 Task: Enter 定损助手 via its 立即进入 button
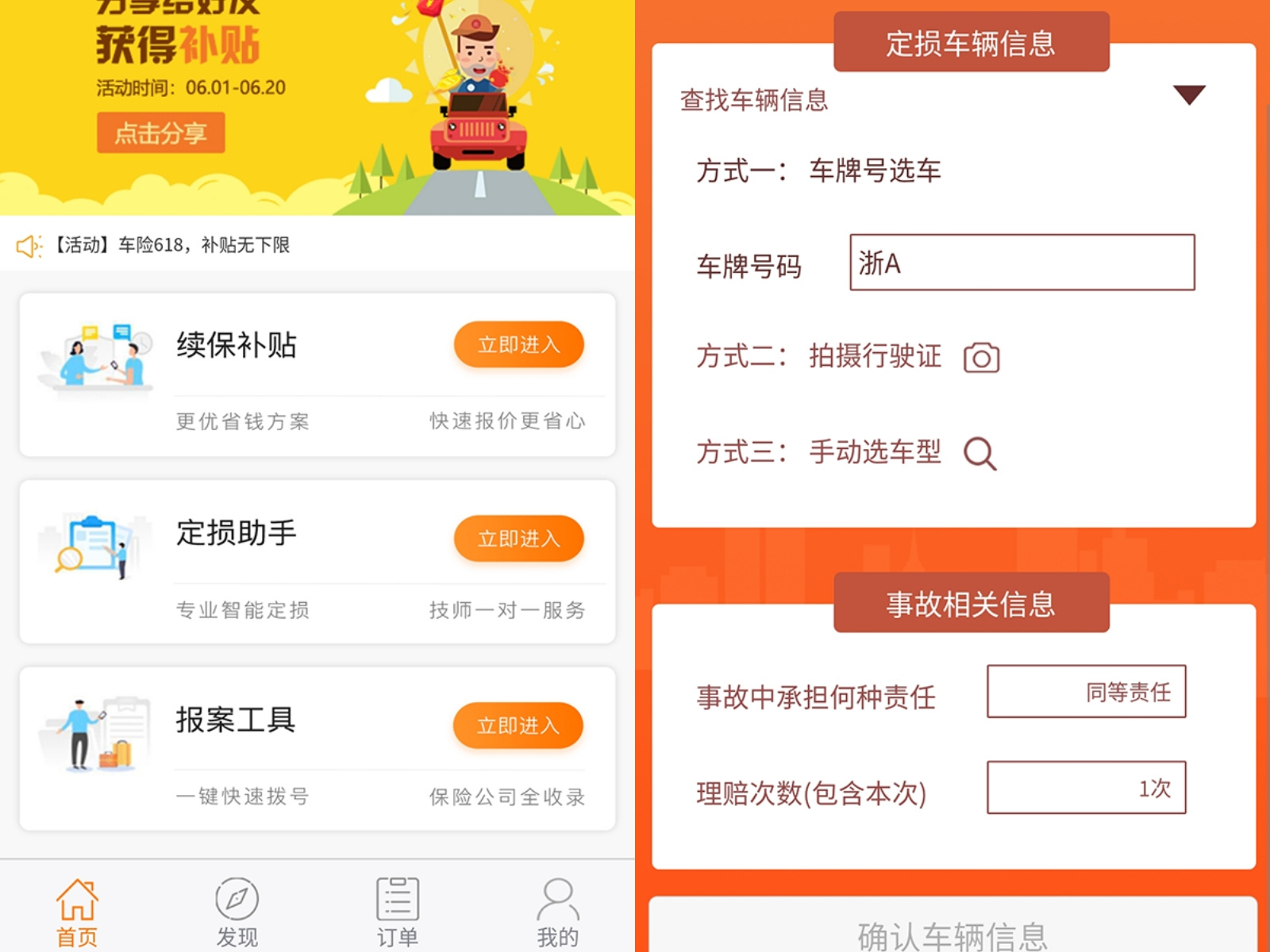point(519,539)
